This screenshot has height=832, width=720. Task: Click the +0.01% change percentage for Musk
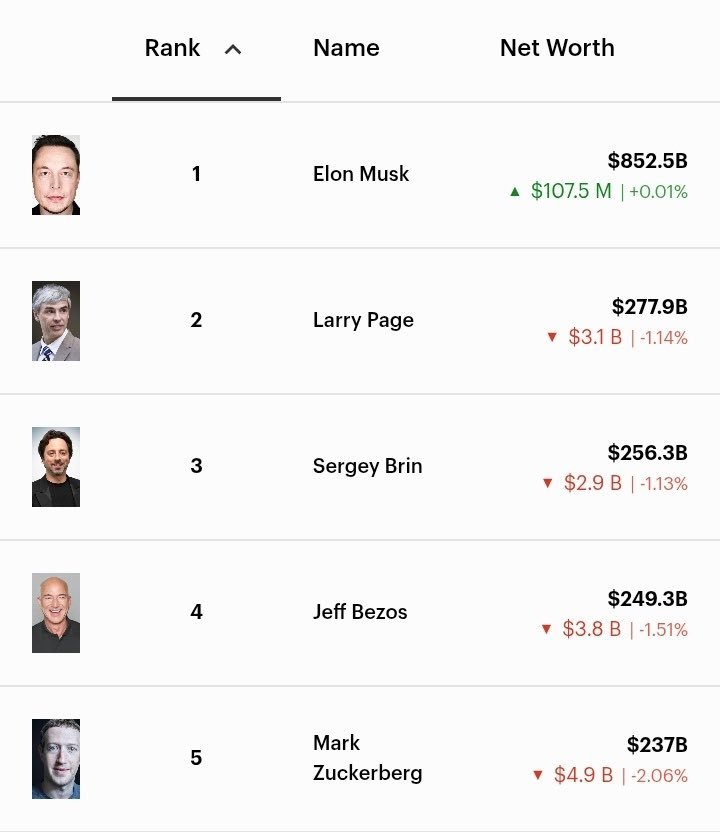[x=657, y=190]
